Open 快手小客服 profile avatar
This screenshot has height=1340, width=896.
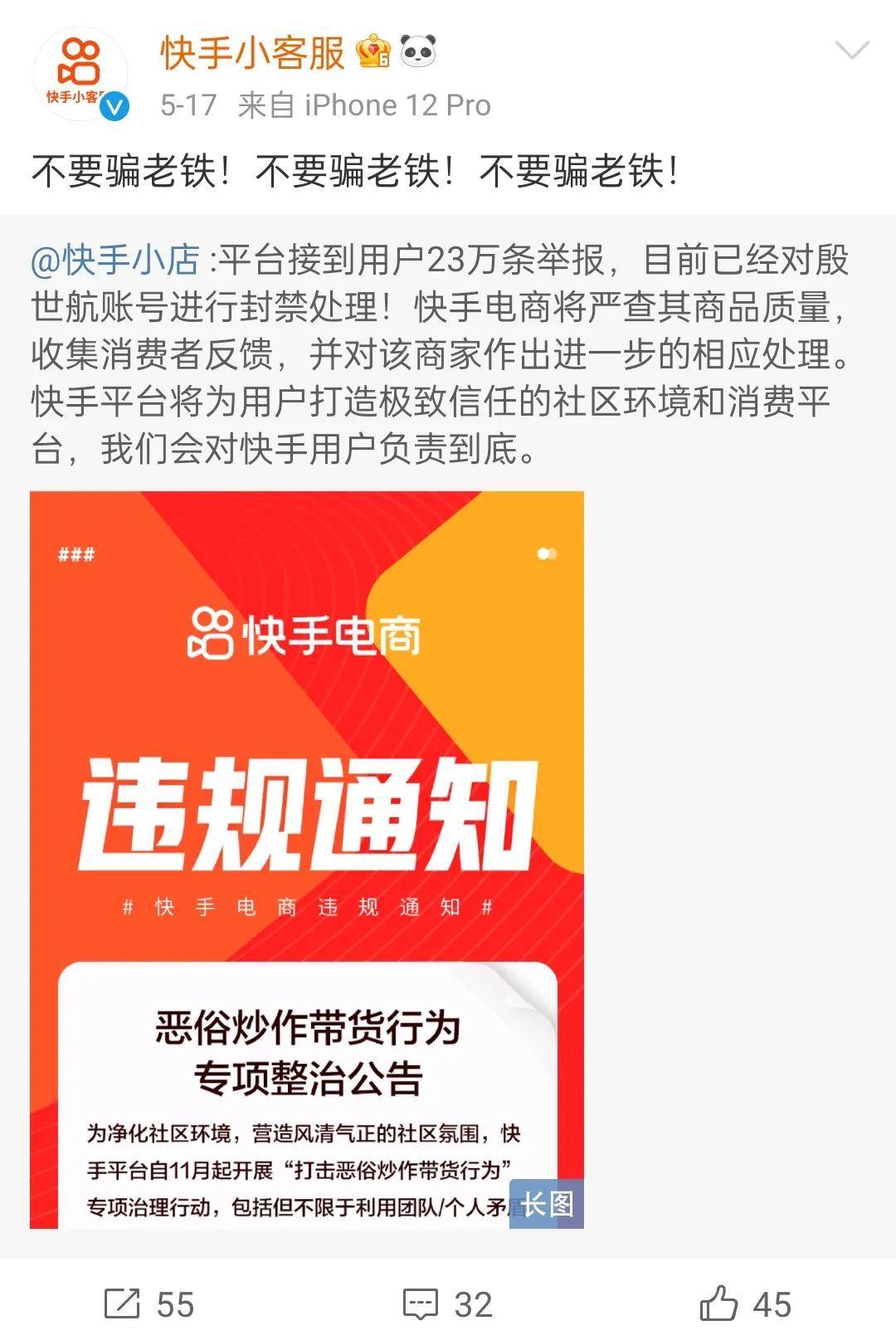[80, 74]
